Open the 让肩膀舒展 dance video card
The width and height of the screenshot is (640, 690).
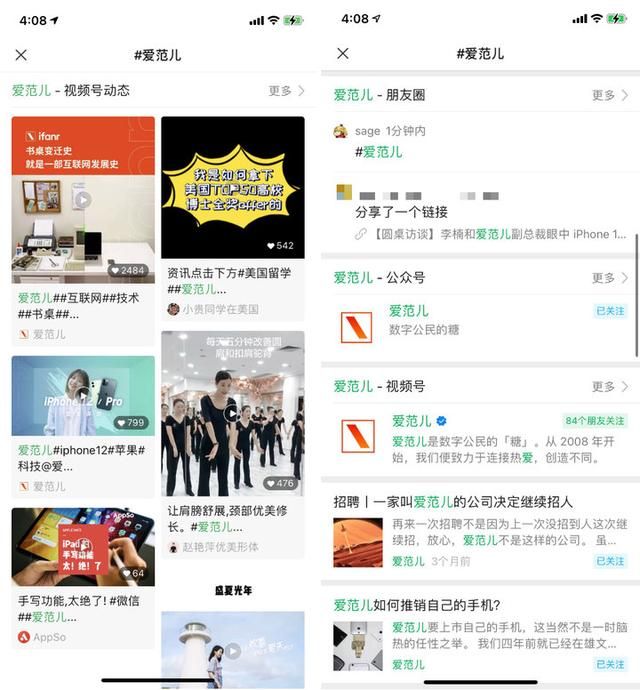[x=232, y=413]
